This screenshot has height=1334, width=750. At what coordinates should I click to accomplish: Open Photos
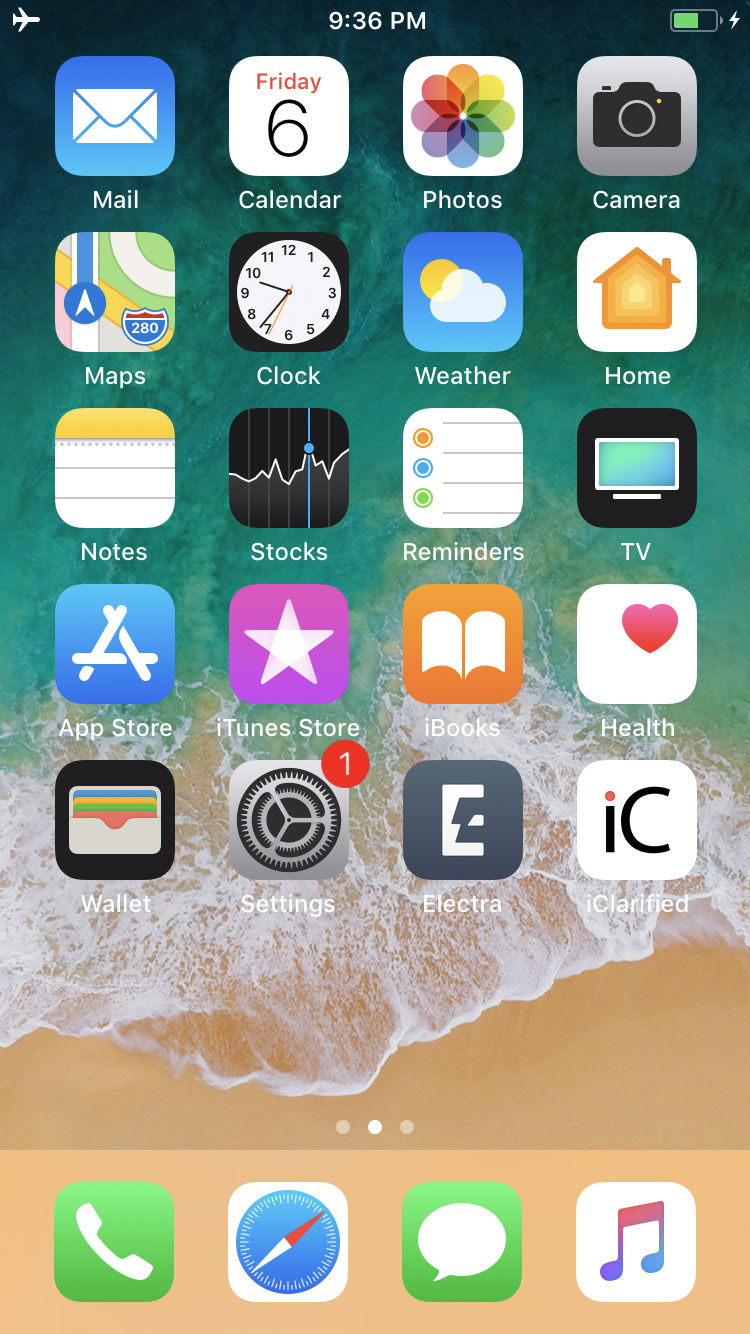[x=463, y=116]
